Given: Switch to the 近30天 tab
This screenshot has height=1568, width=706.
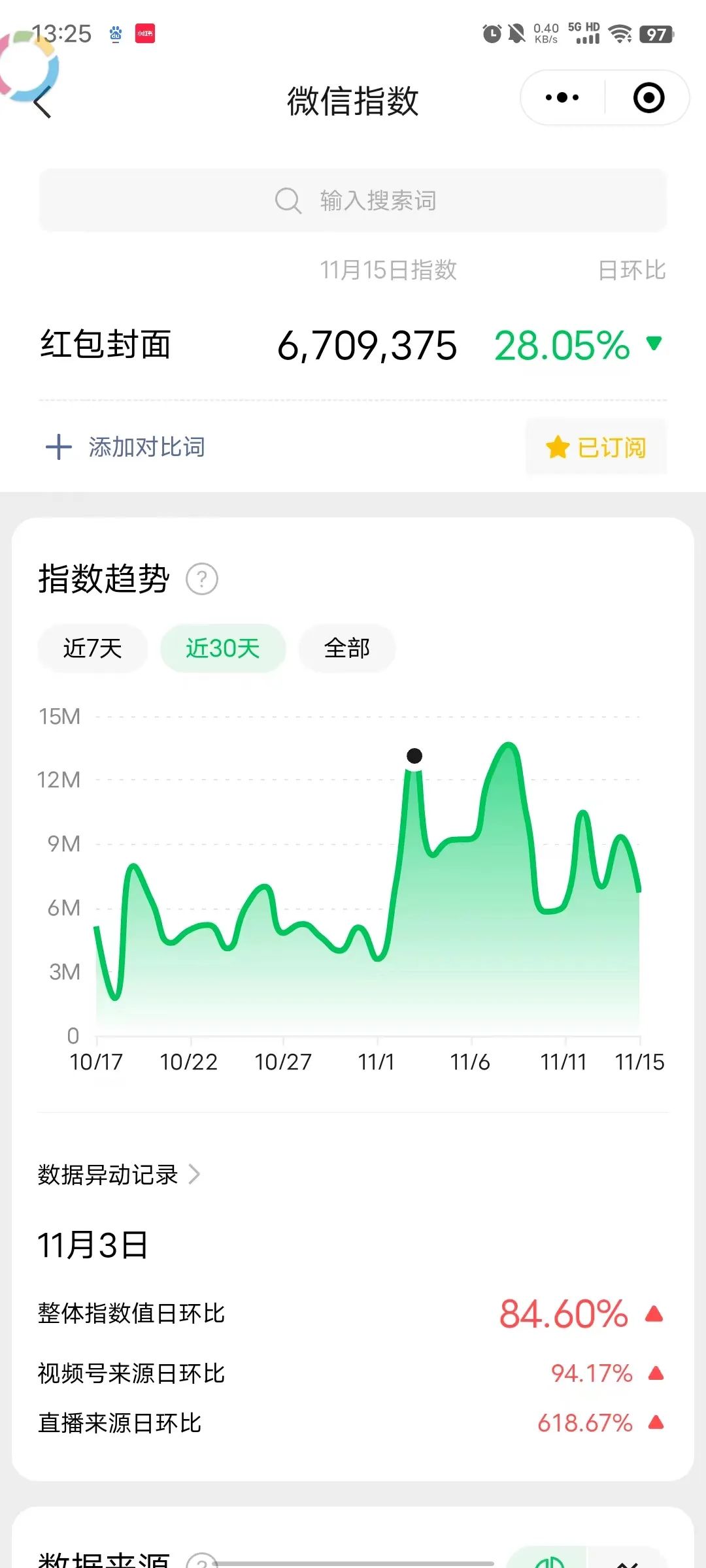Looking at the screenshot, I should [x=222, y=647].
